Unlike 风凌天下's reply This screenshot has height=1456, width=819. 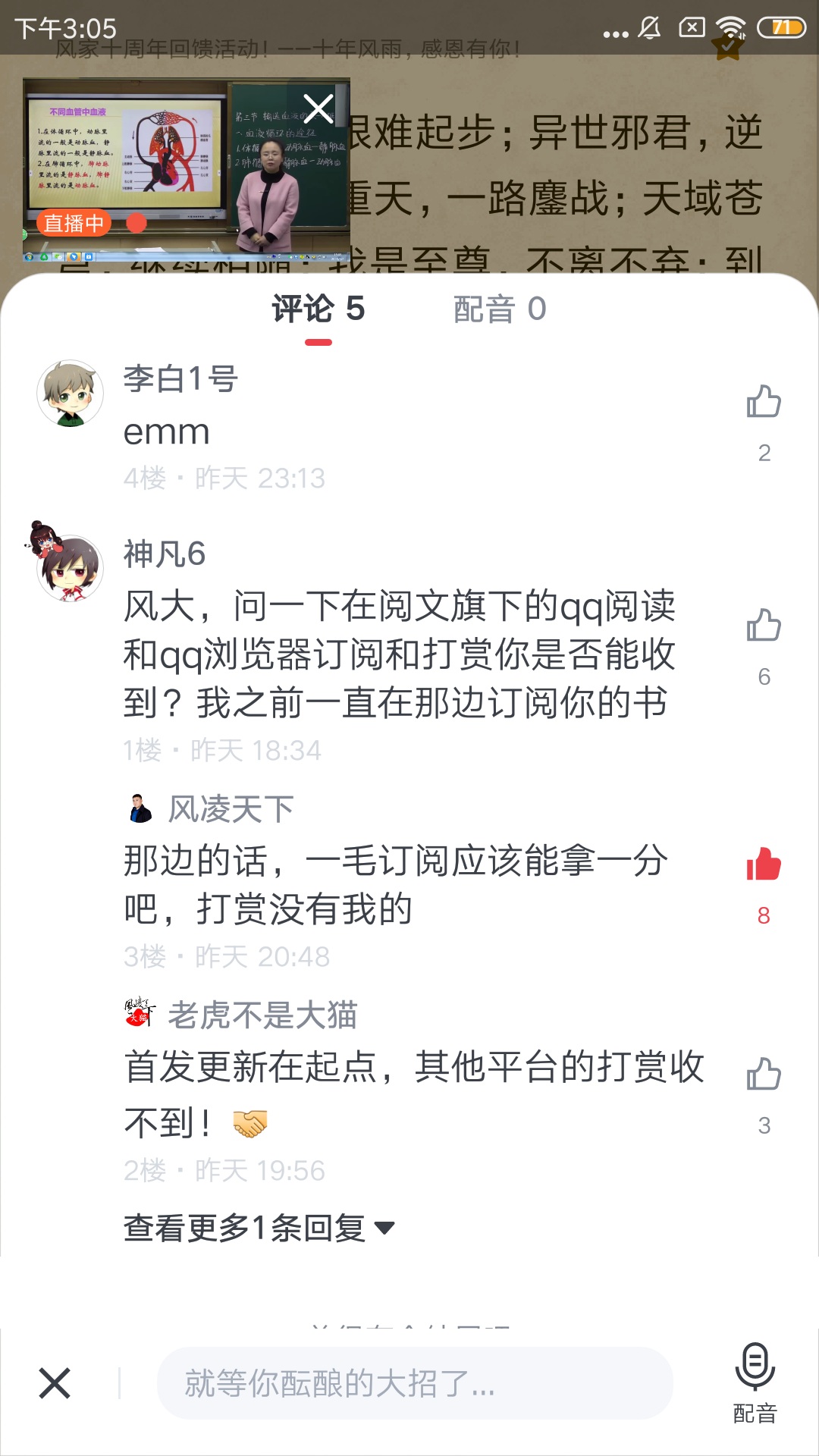(764, 864)
